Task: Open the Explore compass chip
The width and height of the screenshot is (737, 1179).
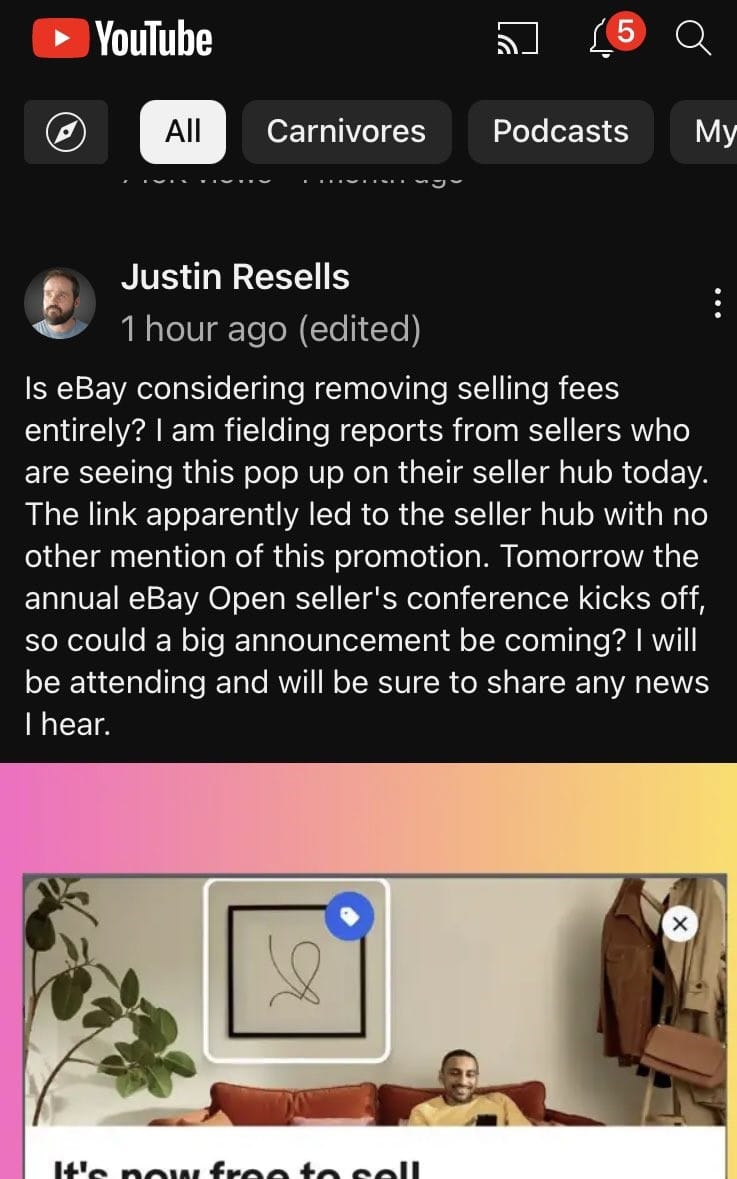Action: [x=66, y=131]
